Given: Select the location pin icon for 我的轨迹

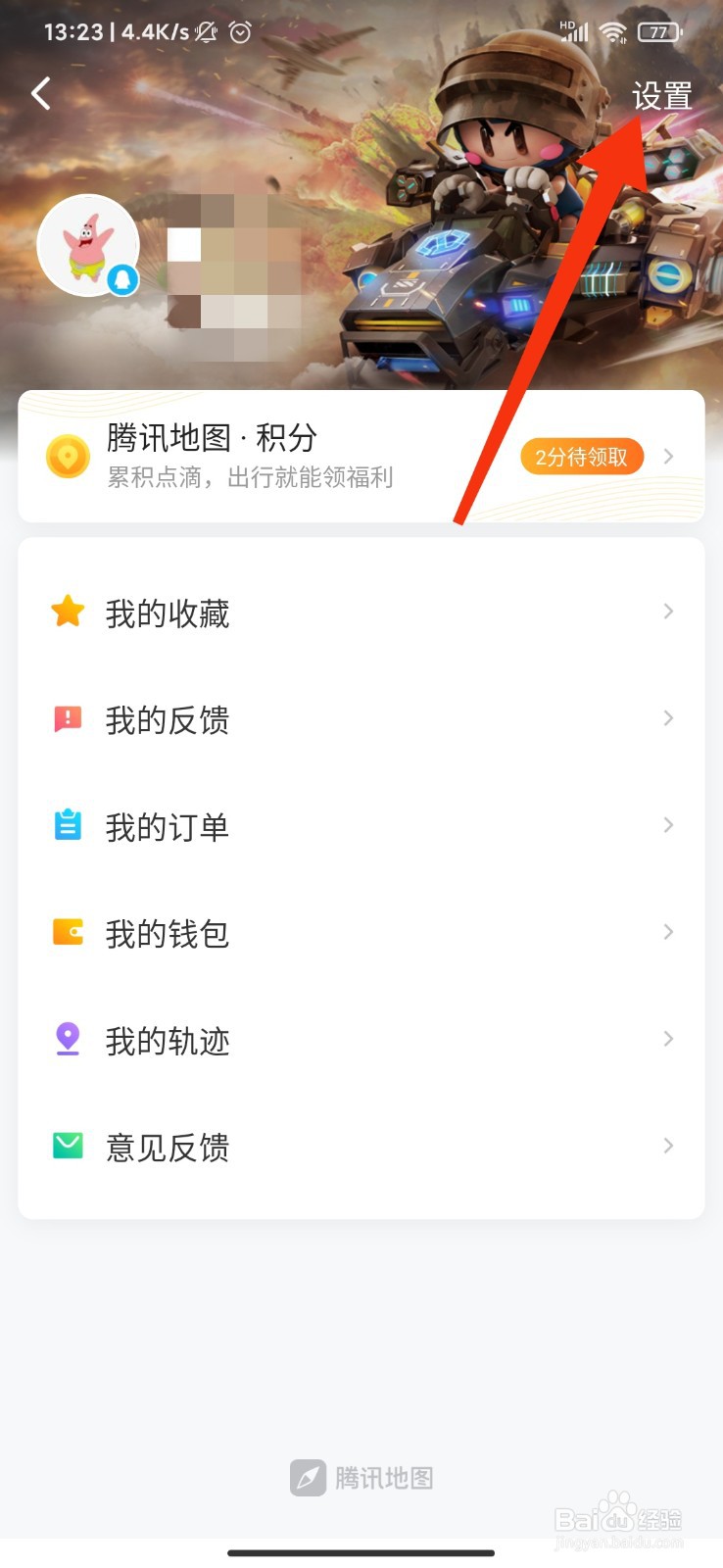Looking at the screenshot, I should (66, 1039).
